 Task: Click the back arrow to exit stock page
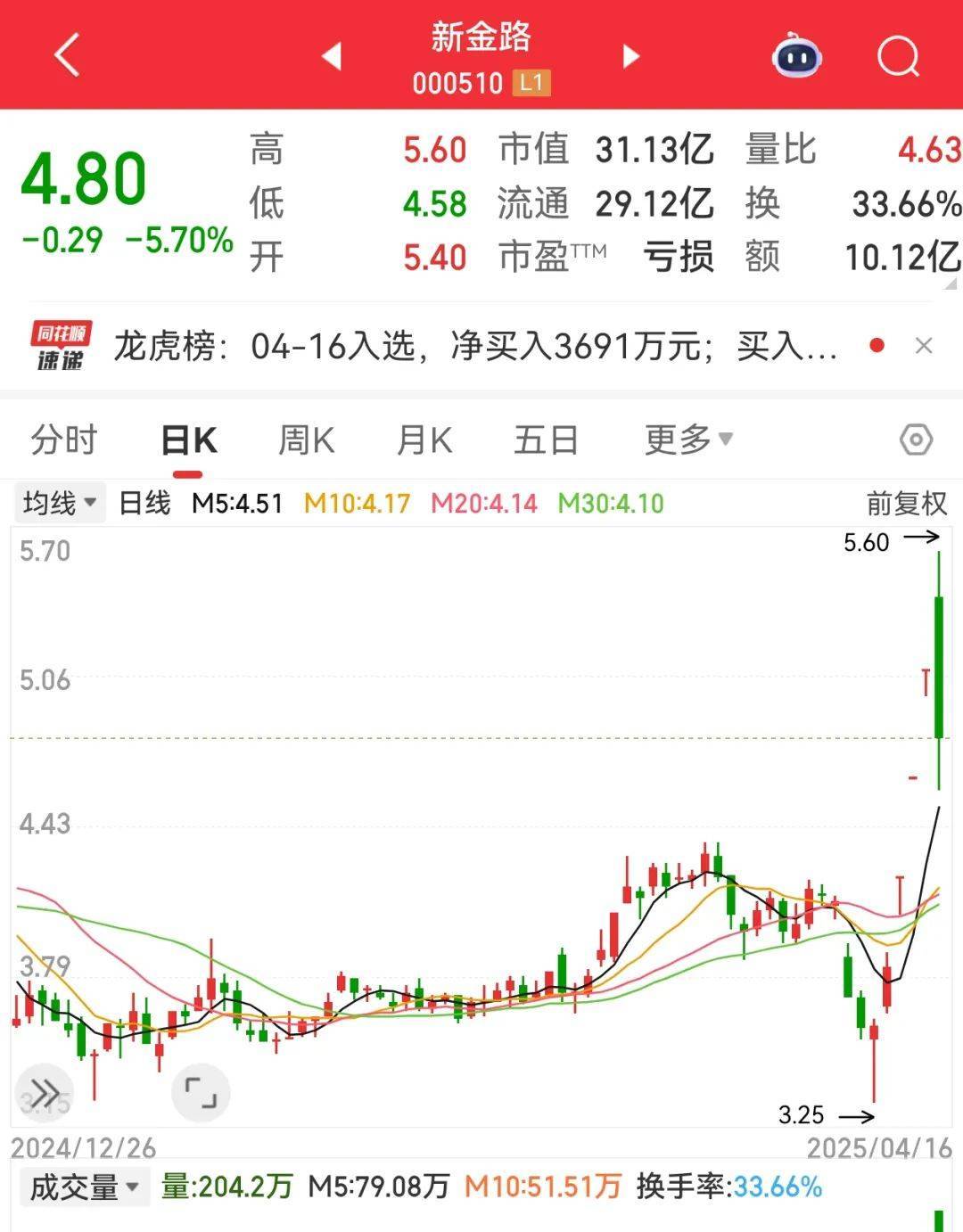click(64, 55)
